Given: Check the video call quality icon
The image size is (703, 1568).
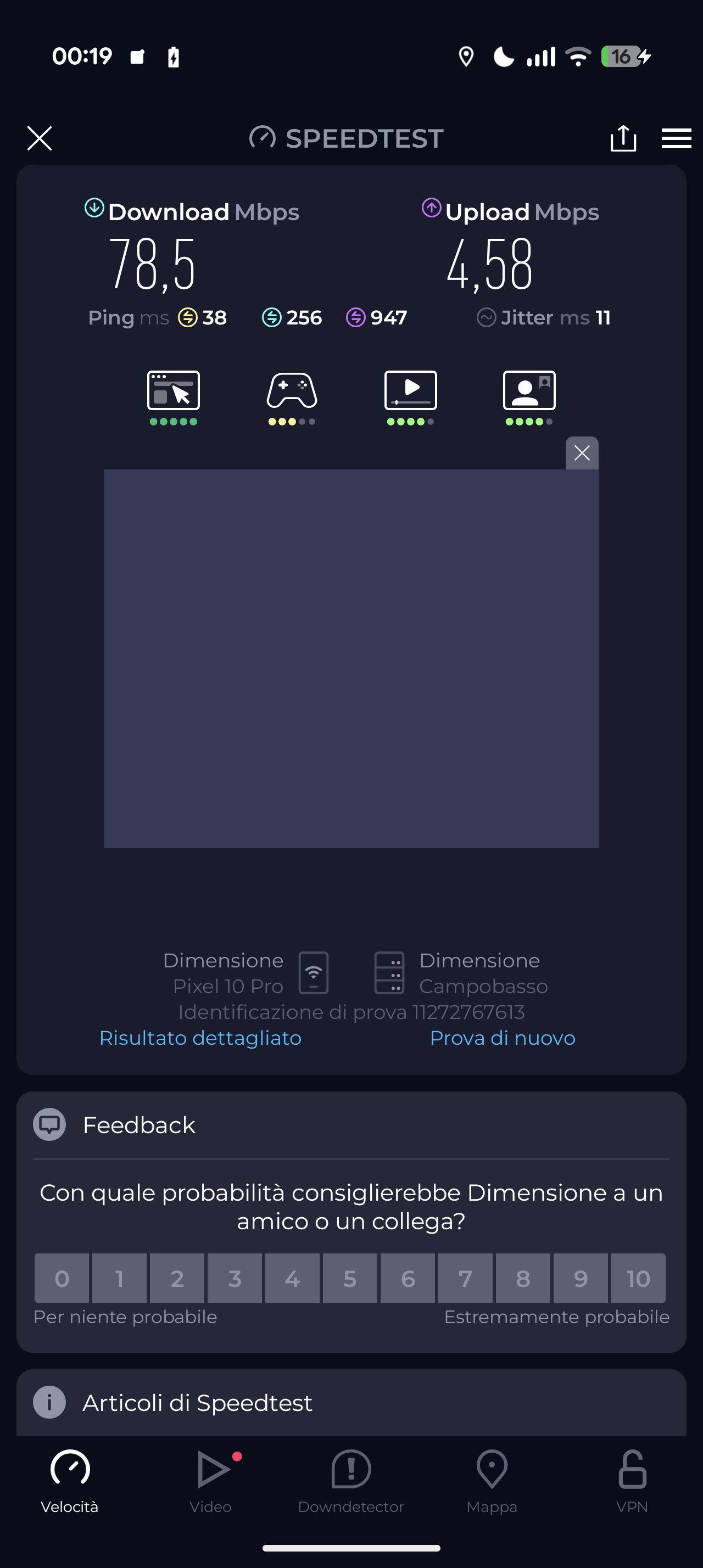Looking at the screenshot, I should (x=529, y=391).
